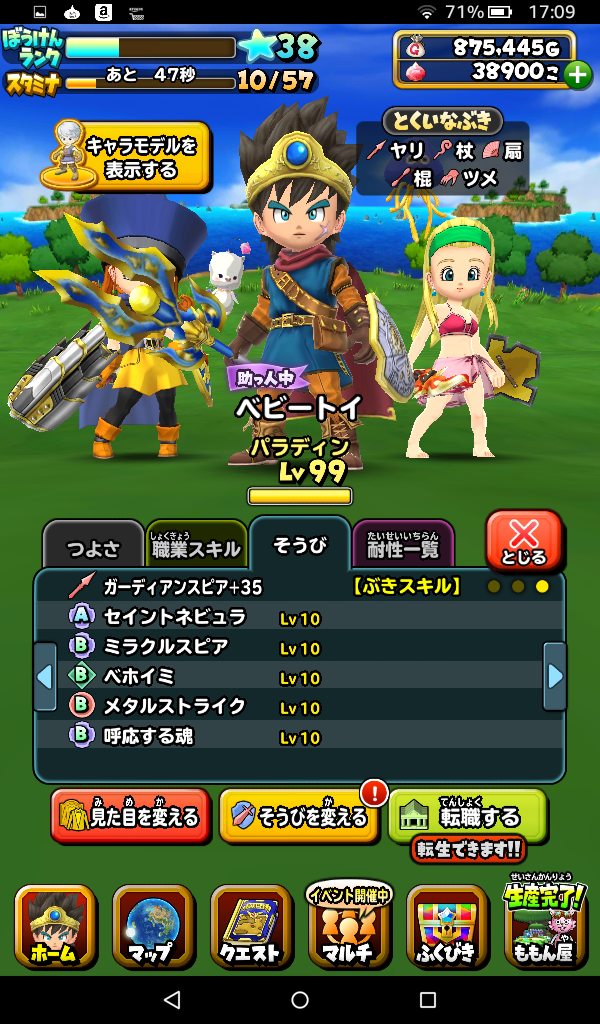The image size is (600, 1024).
Task: Go to ホーム in bottom menu
Action: [55, 925]
